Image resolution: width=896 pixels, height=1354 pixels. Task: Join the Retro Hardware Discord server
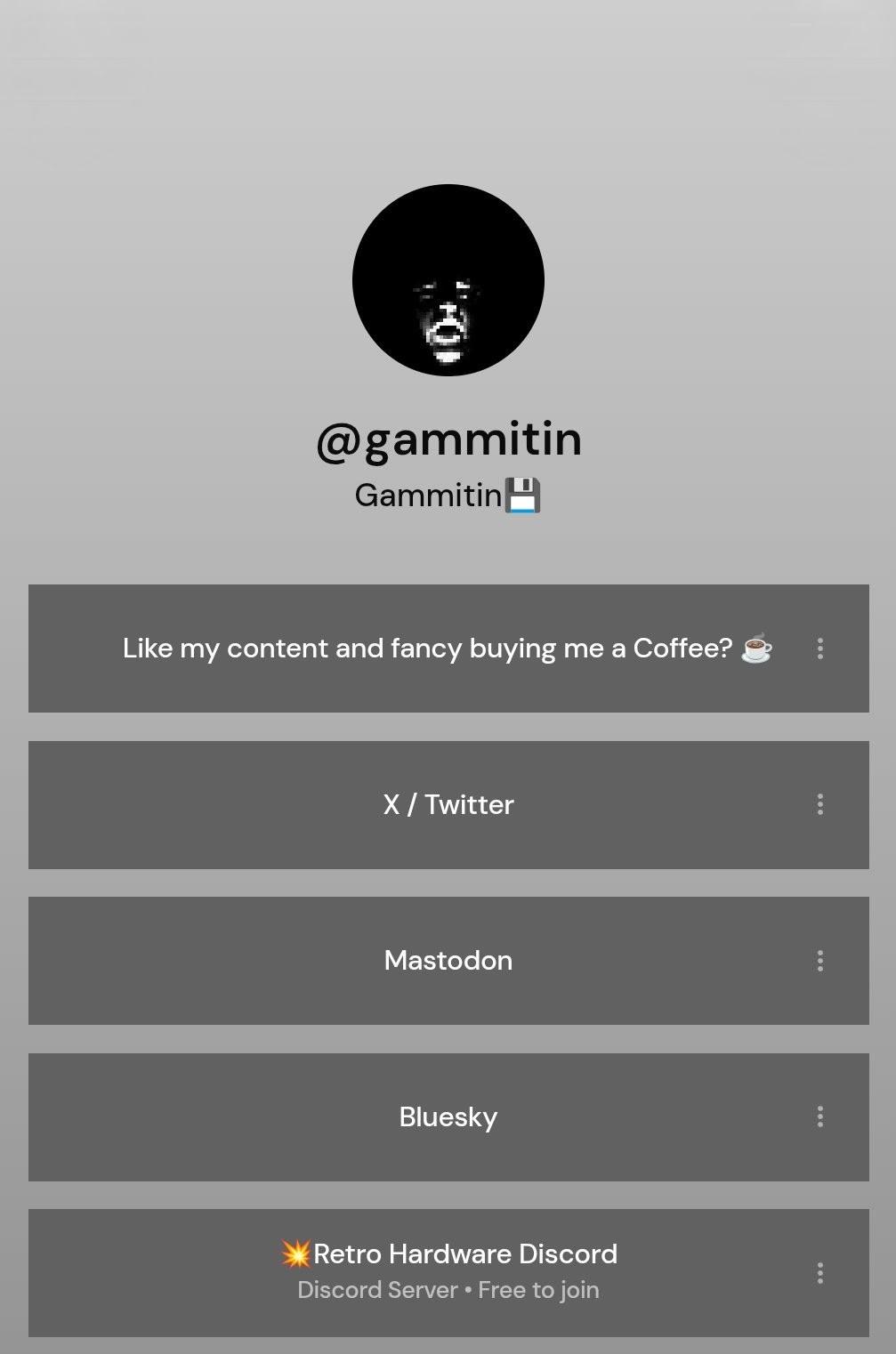pyautogui.click(x=448, y=1271)
